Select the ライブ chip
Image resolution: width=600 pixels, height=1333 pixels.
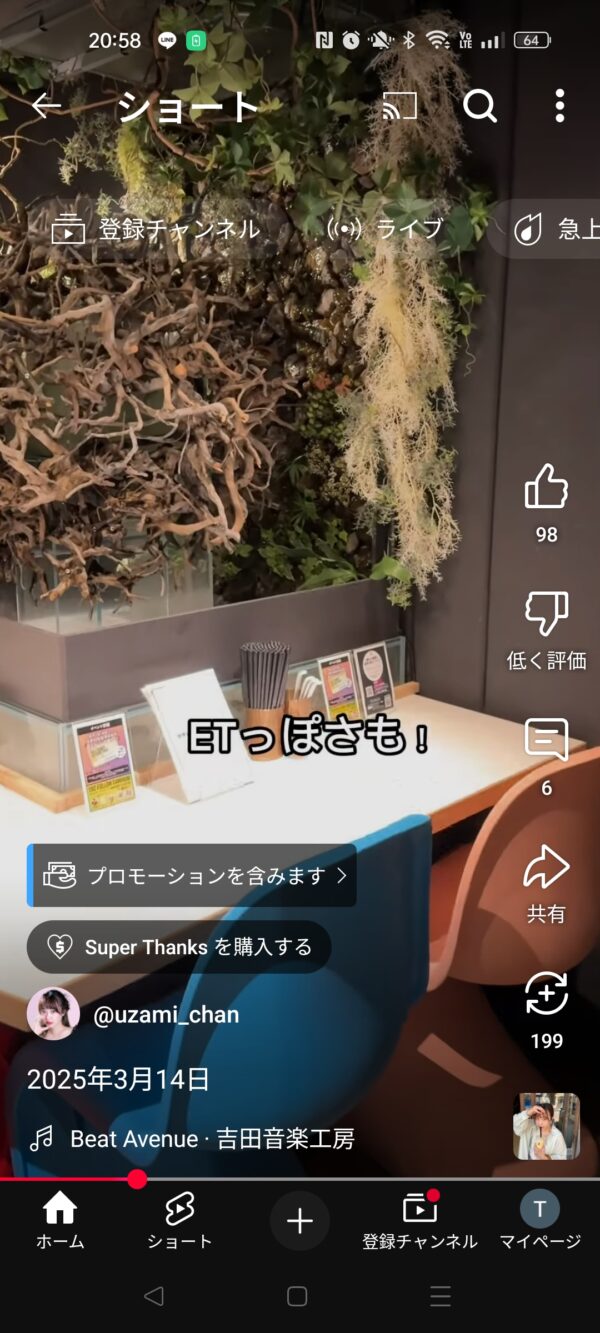pyautogui.click(x=385, y=229)
